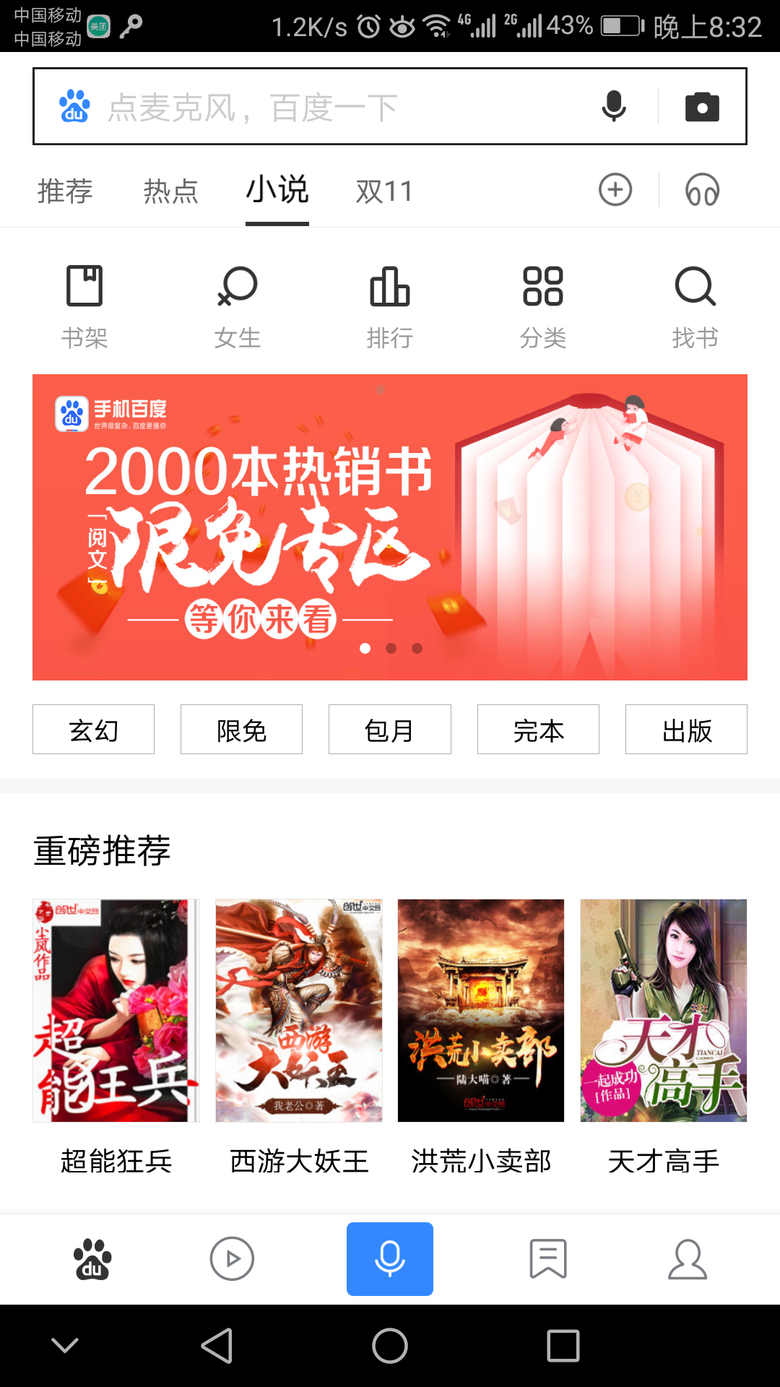Add channels with the plus icon
This screenshot has width=780, height=1387.
(x=615, y=189)
